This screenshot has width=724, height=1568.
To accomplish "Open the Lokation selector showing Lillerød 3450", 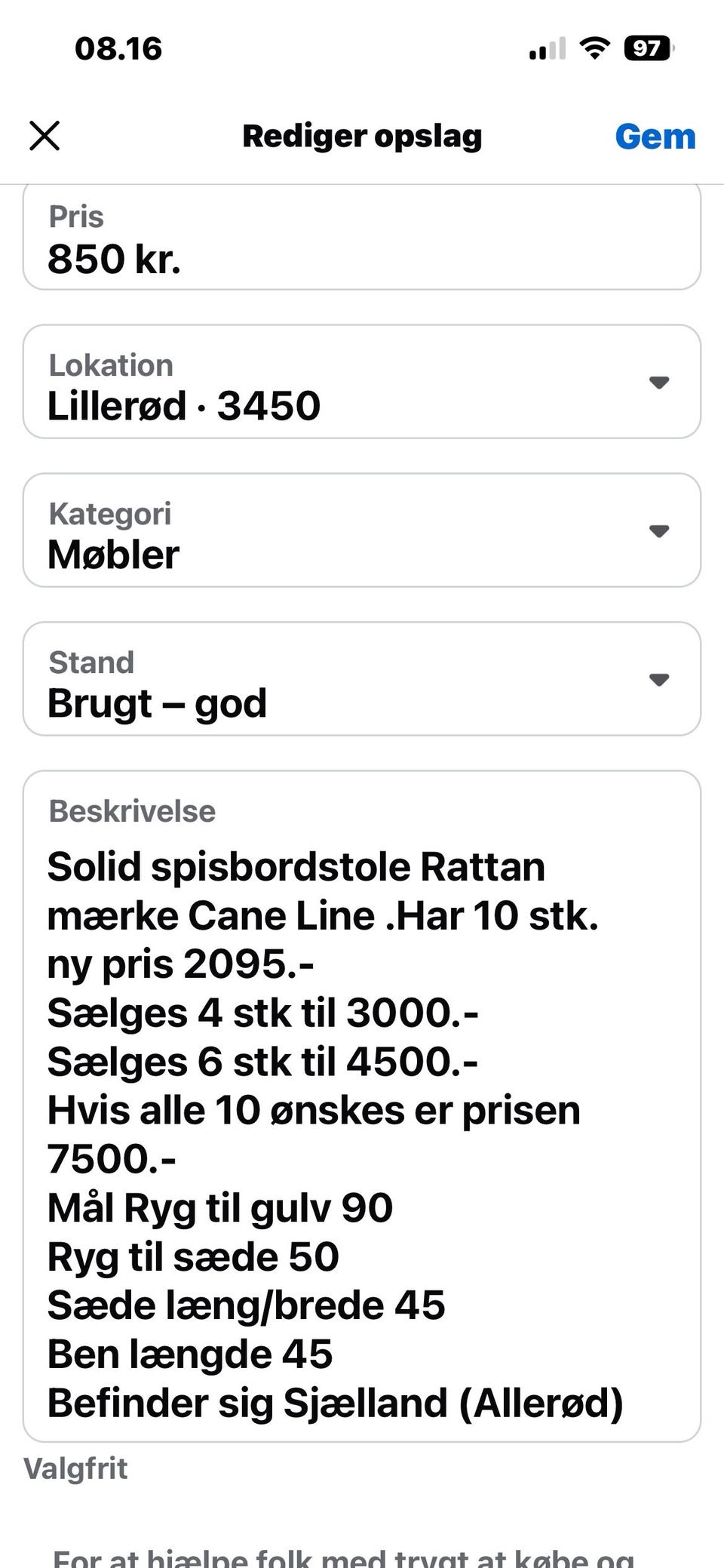I will [x=362, y=382].
